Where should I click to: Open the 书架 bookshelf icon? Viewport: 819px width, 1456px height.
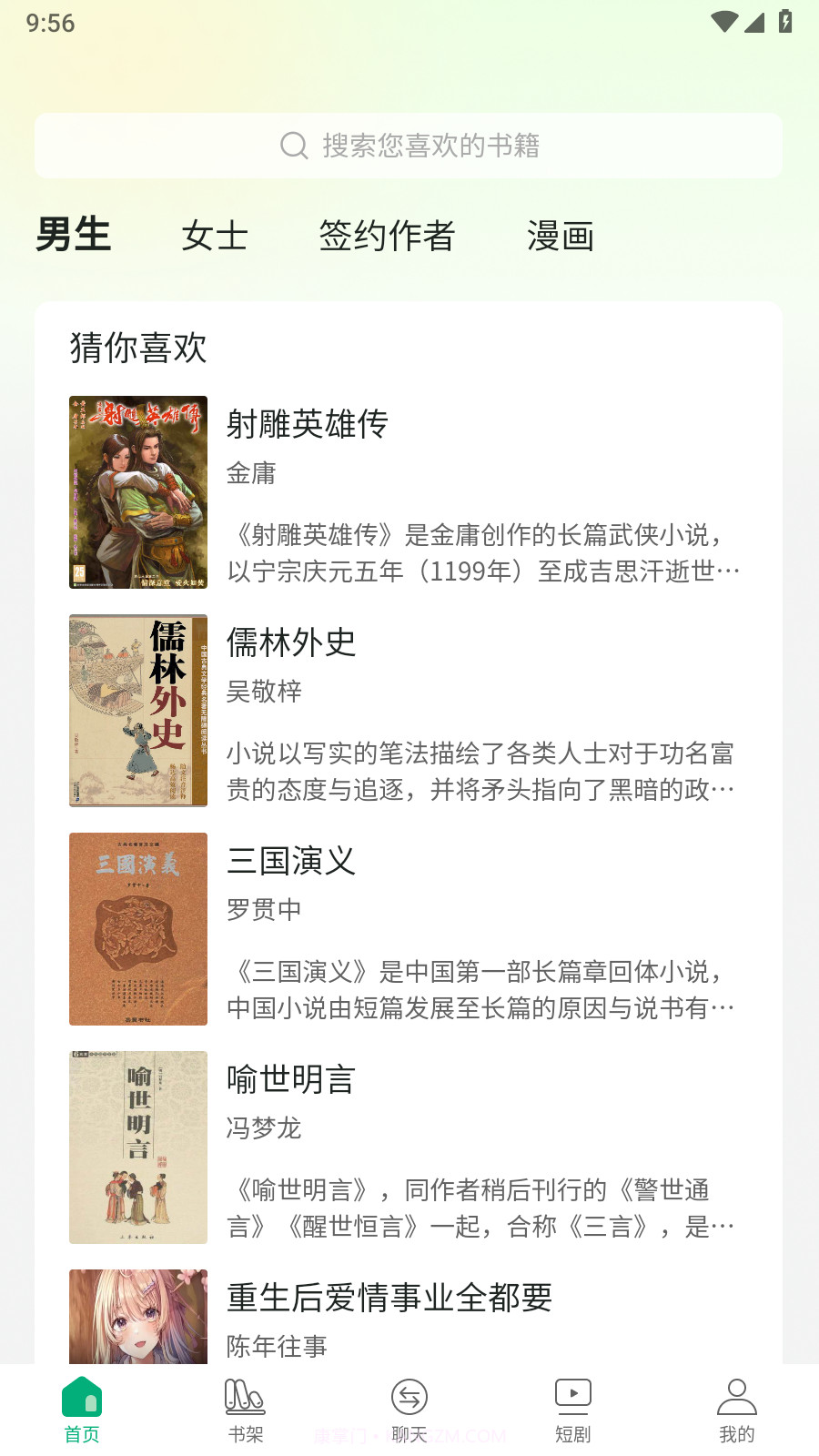coord(246,1397)
